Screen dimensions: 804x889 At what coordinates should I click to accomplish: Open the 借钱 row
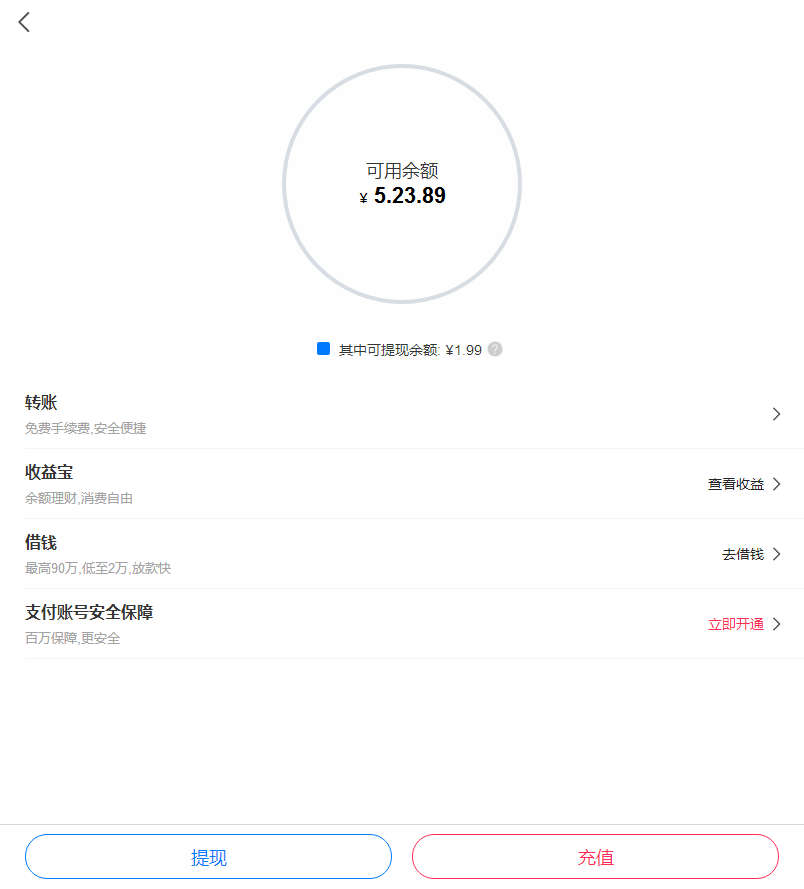401,554
